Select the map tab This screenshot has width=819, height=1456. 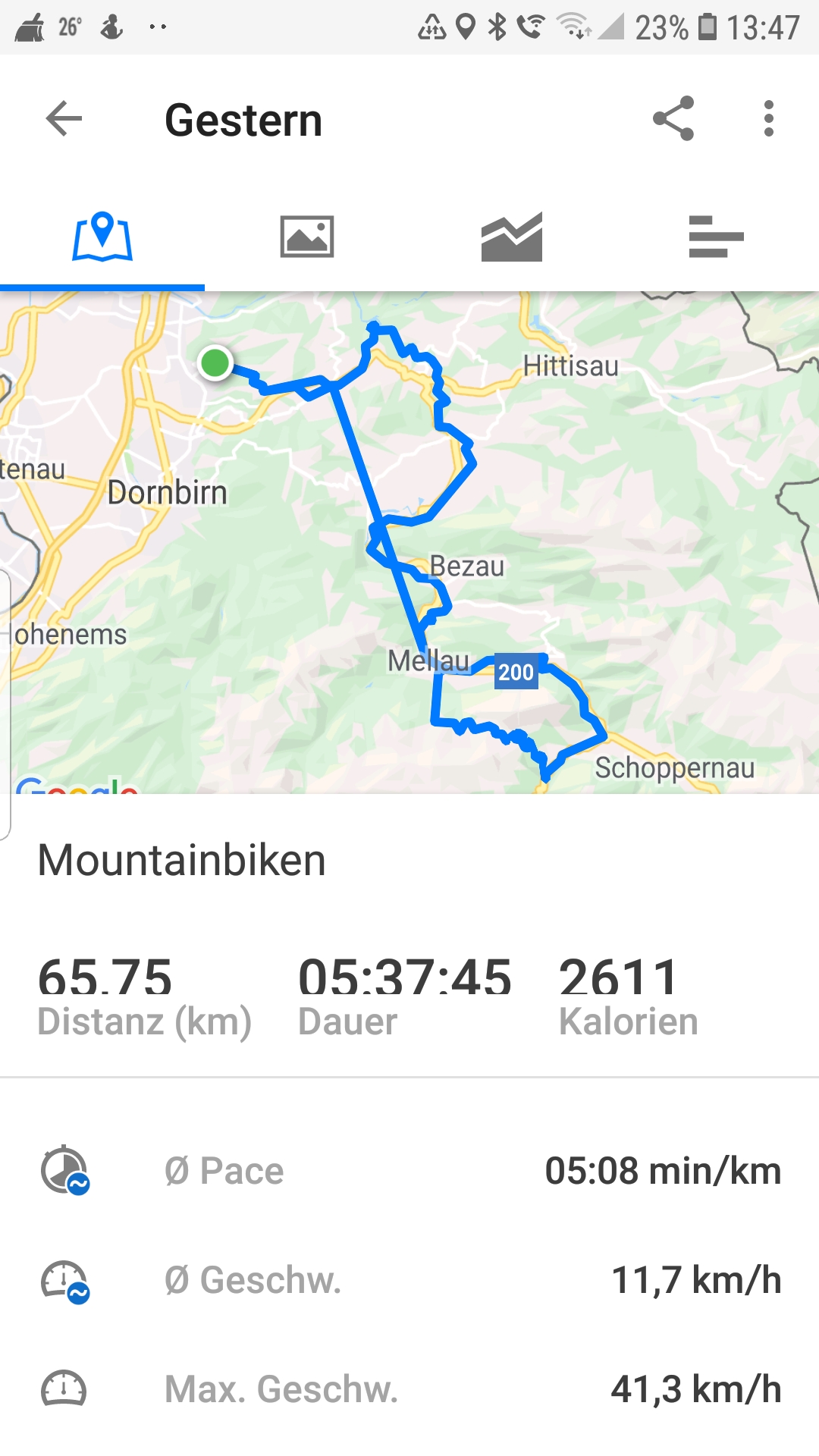(102, 237)
